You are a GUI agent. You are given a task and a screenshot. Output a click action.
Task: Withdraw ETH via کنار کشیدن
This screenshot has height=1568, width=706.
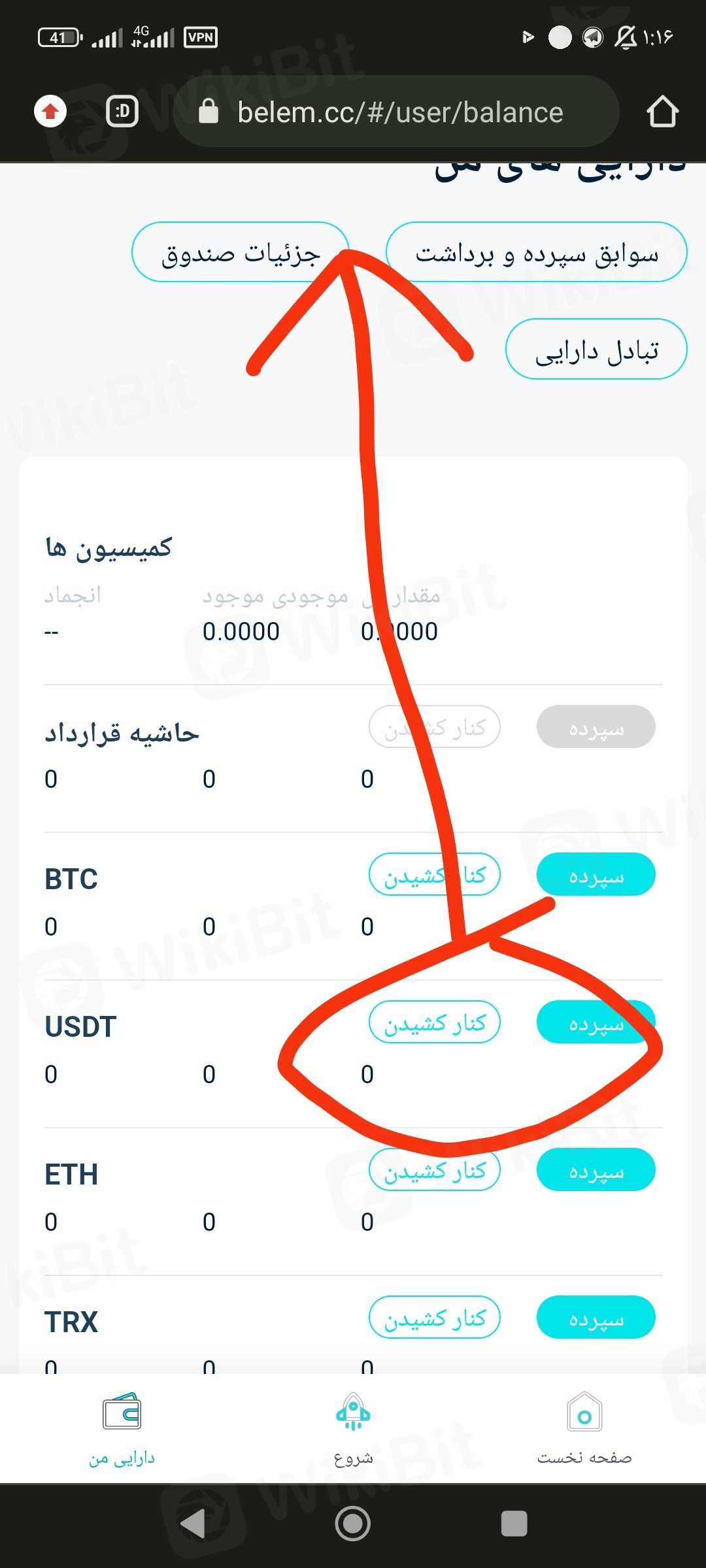pyautogui.click(x=435, y=1170)
